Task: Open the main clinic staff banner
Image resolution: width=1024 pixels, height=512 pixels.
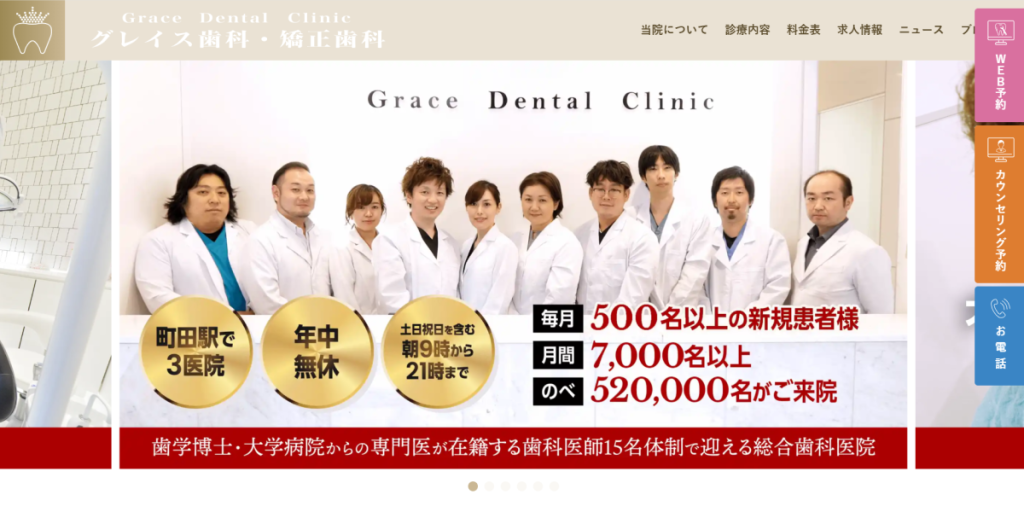Action: tap(512, 250)
